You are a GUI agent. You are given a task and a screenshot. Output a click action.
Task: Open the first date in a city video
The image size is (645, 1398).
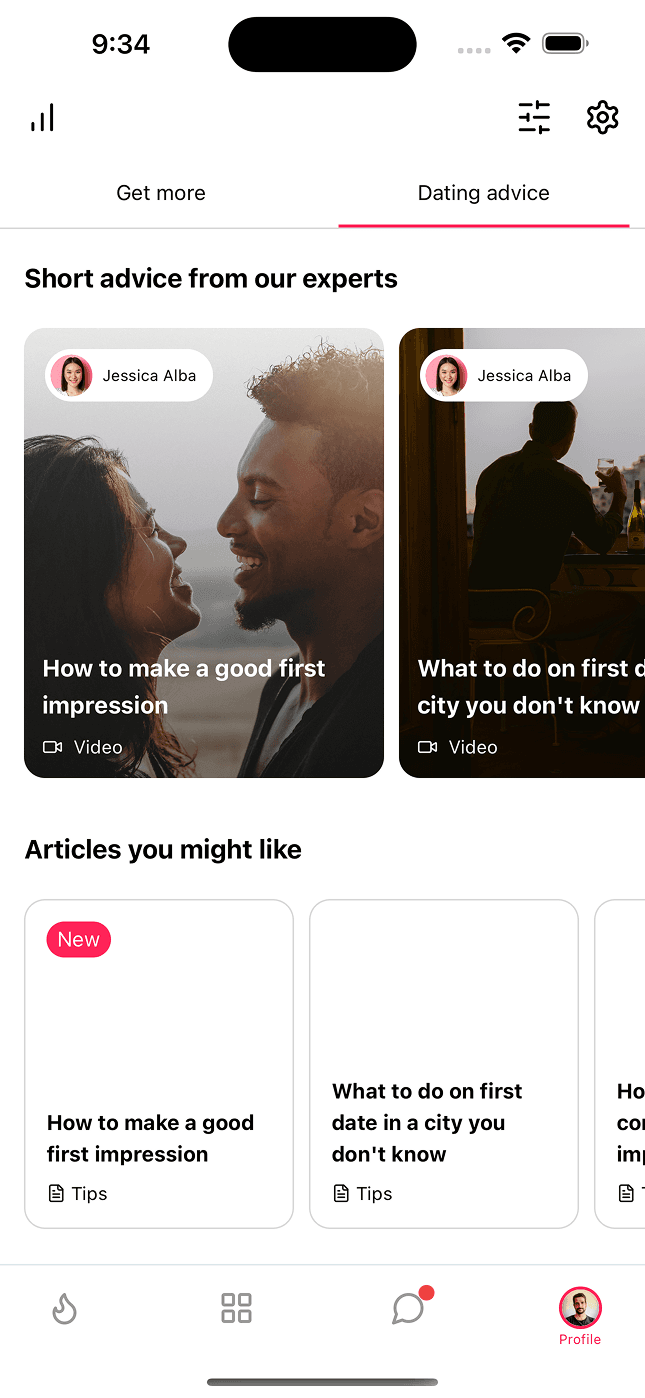click(x=522, y=552)
